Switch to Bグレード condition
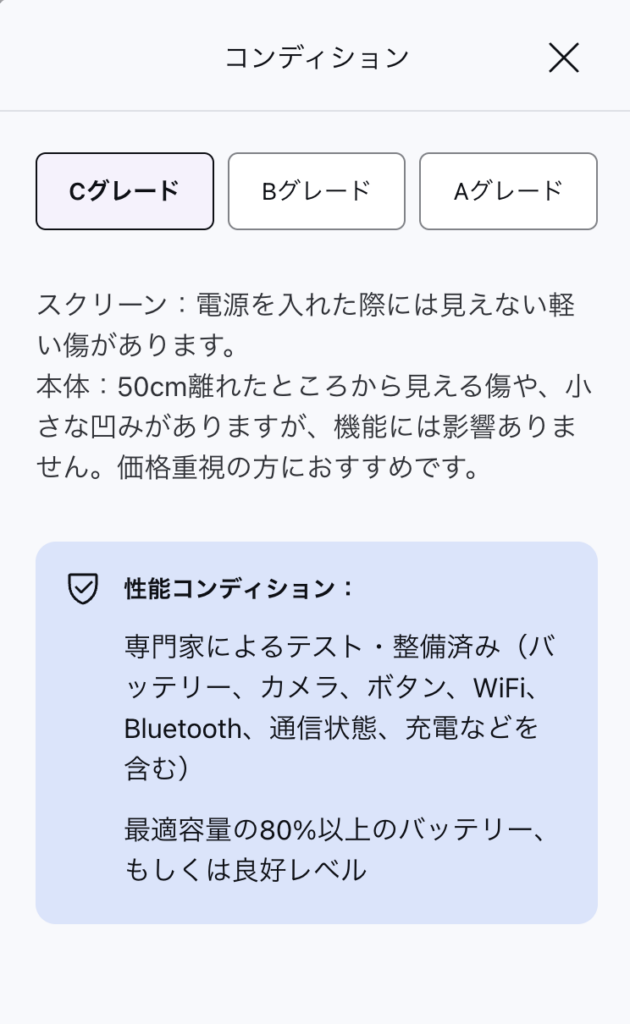The image size is (630, 1024). [x=317, y=191]
